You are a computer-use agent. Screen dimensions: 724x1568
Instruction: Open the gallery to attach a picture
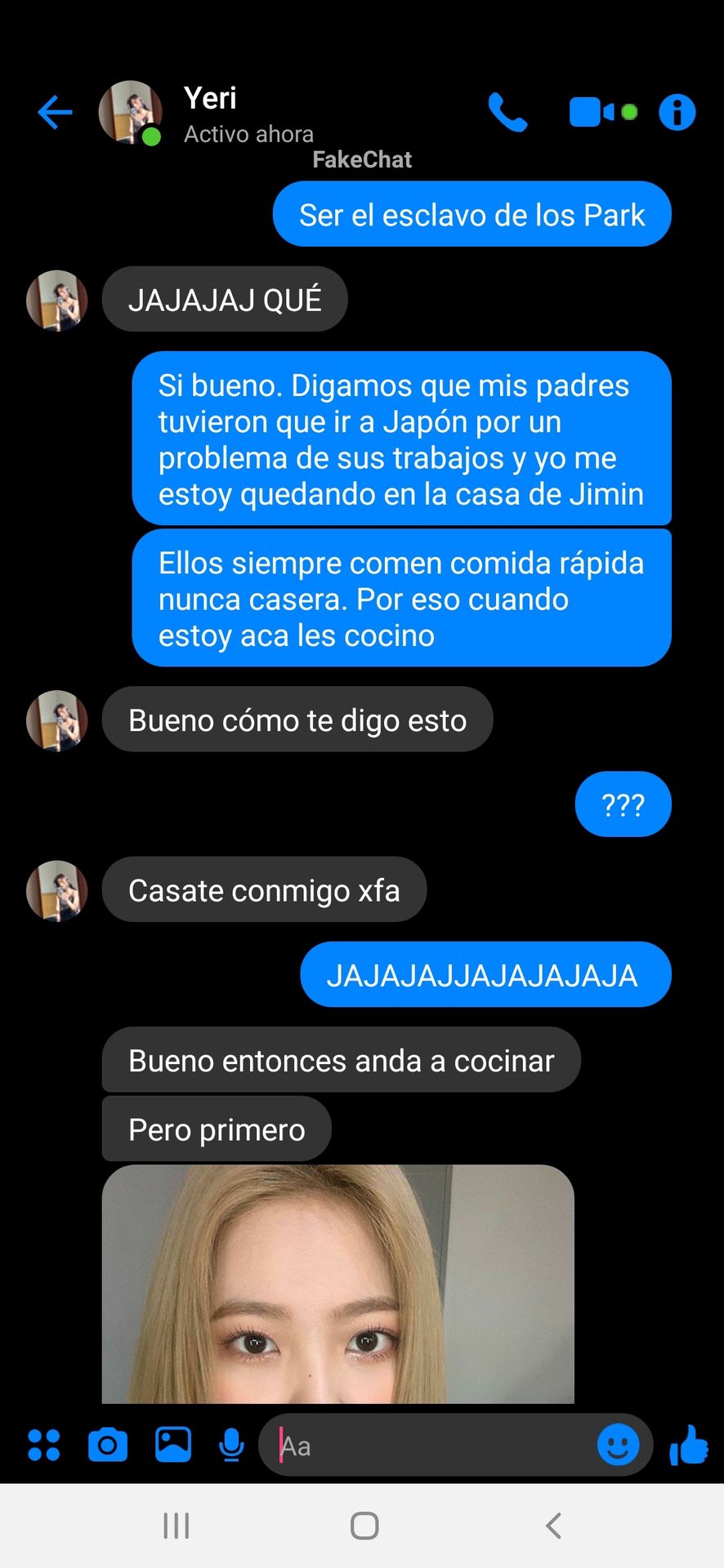[173, 1444]
